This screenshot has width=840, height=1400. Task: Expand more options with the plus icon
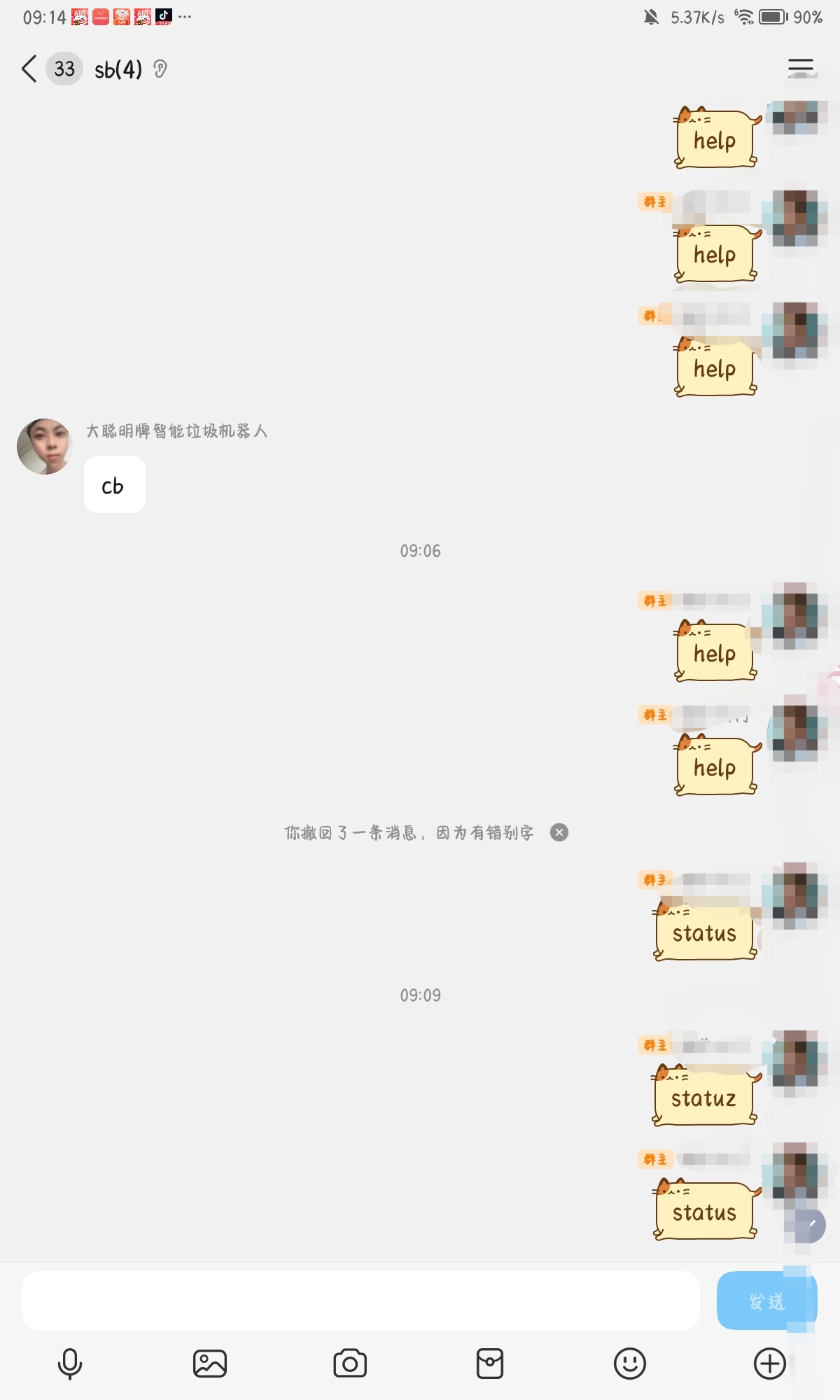point(770,1364)
